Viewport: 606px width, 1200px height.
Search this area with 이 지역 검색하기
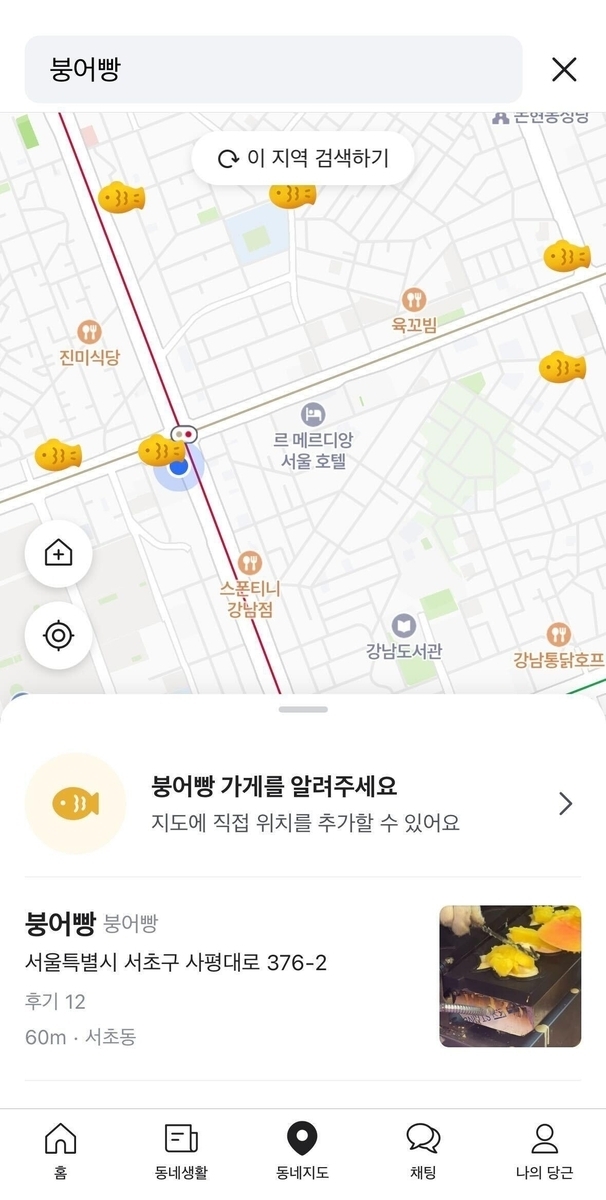(x=303, y=158)
